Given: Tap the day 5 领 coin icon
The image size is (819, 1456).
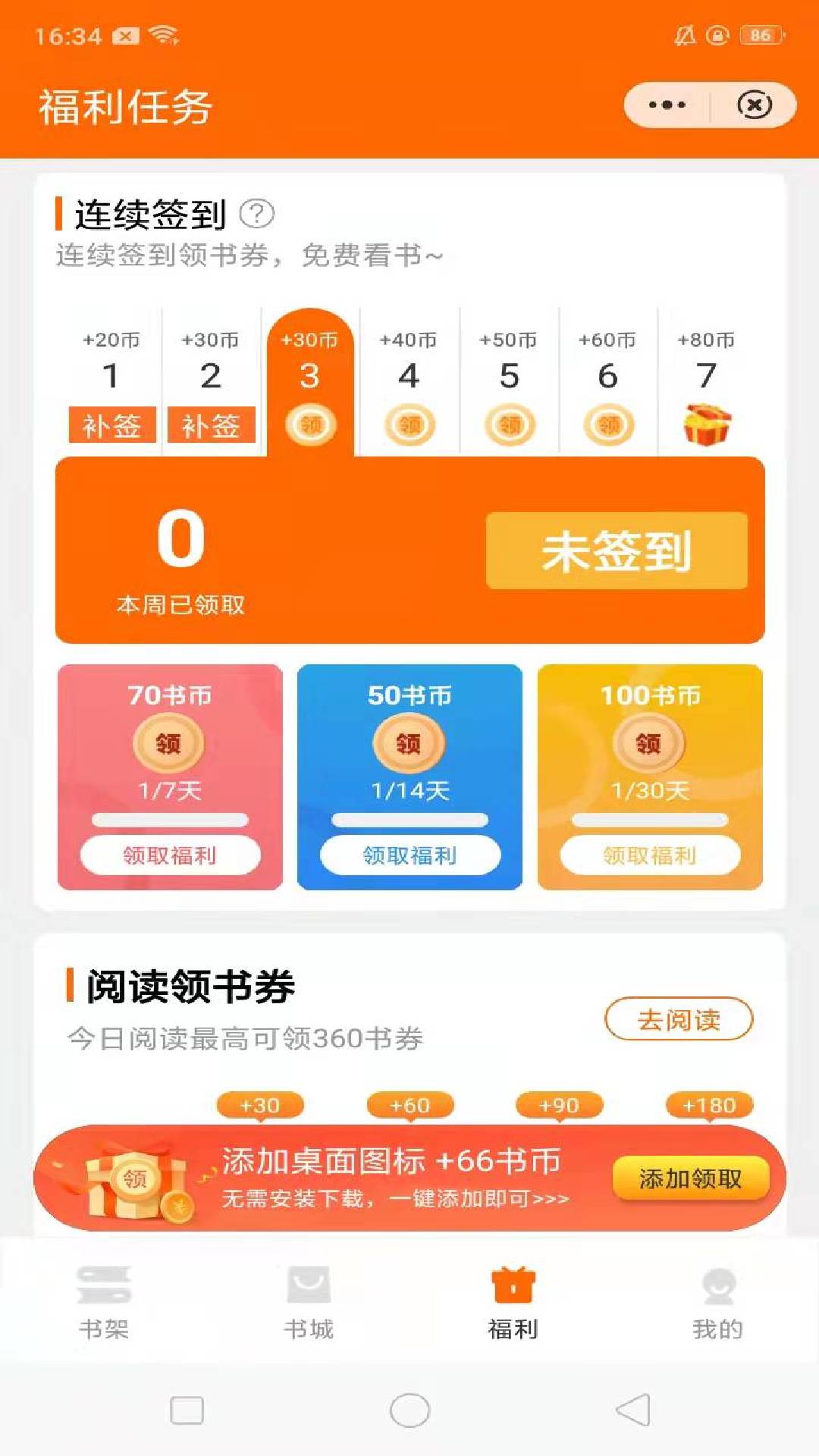Looking at the screenshot, I should tap(508, 425).
